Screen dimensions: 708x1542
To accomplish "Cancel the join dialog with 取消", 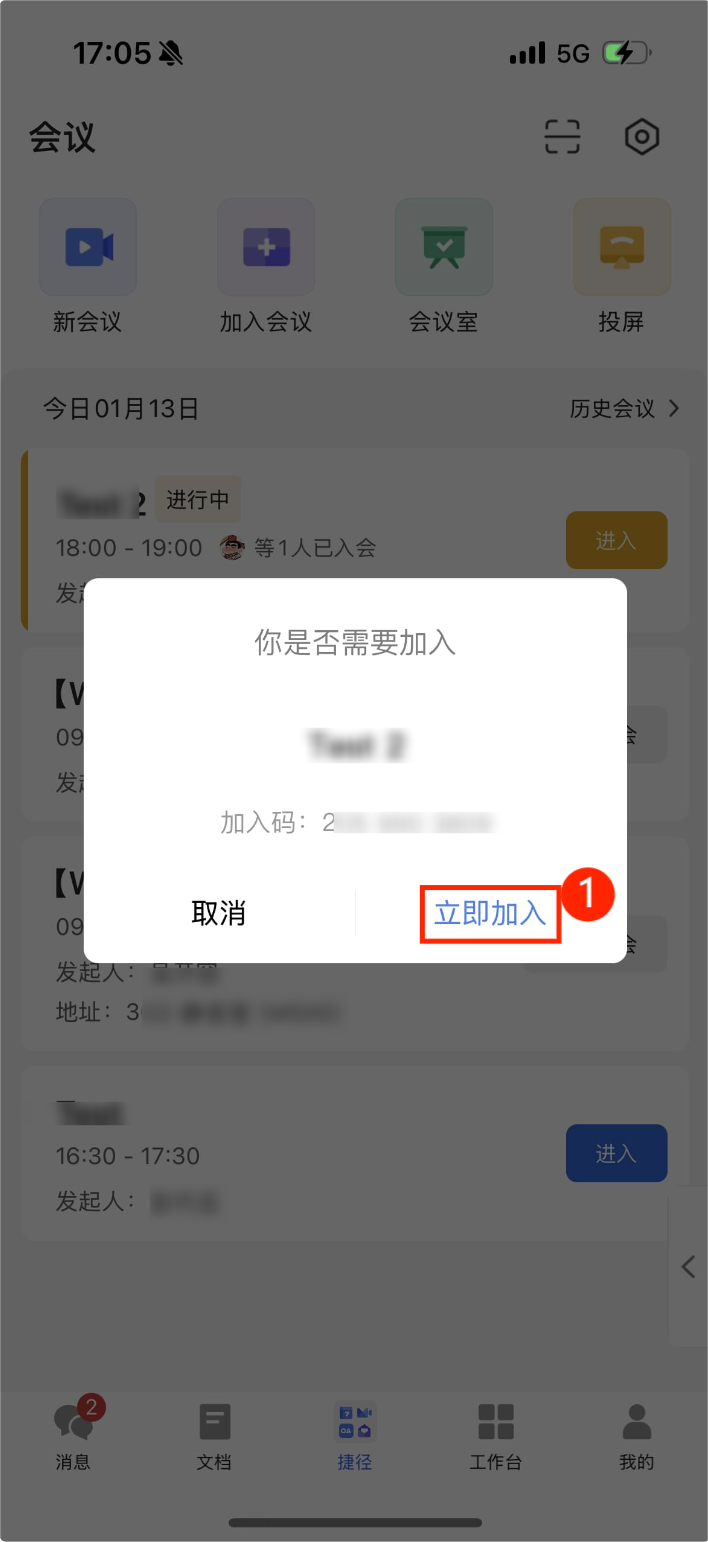I will tap(219, 913).
